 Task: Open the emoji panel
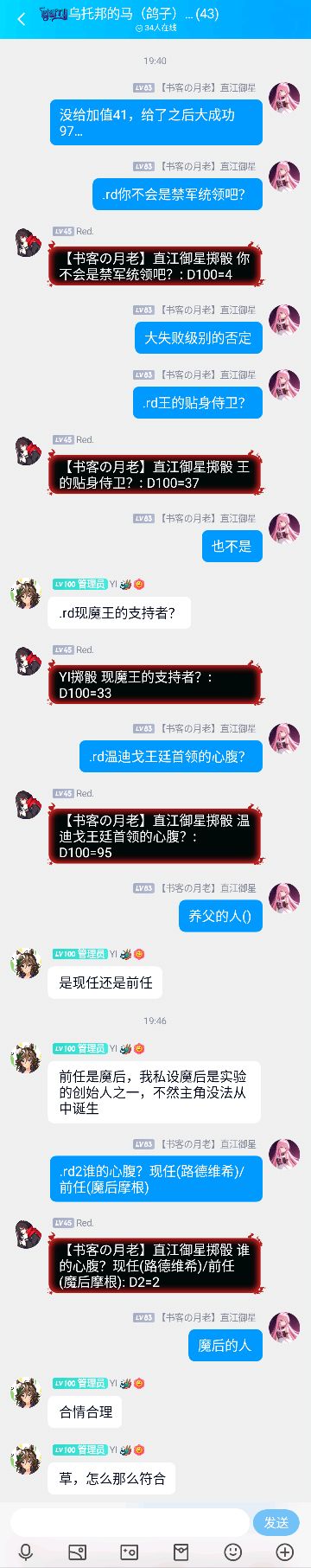(x=232, y=1552)
